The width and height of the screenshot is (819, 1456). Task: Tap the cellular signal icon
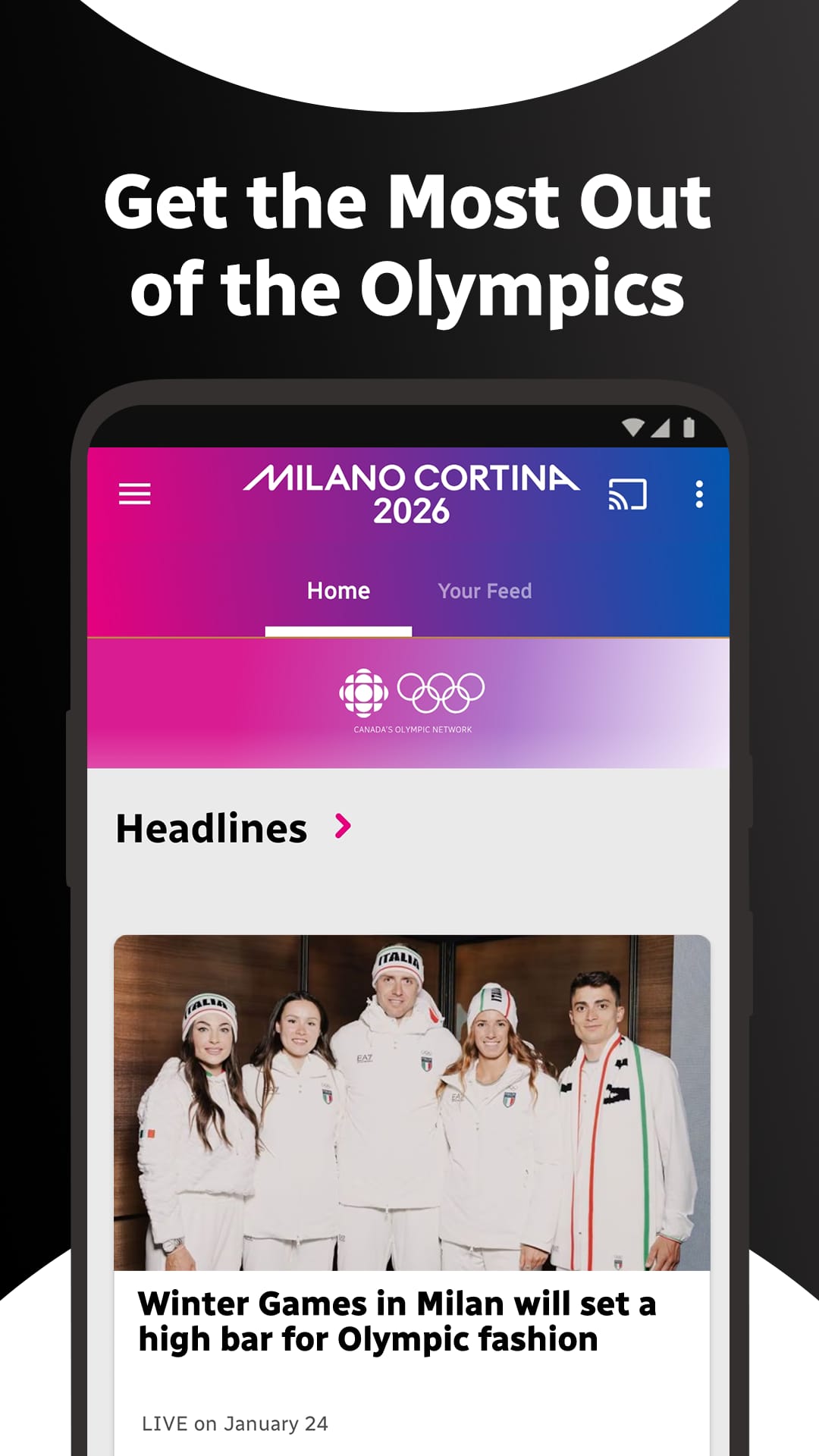pos(663,426)
